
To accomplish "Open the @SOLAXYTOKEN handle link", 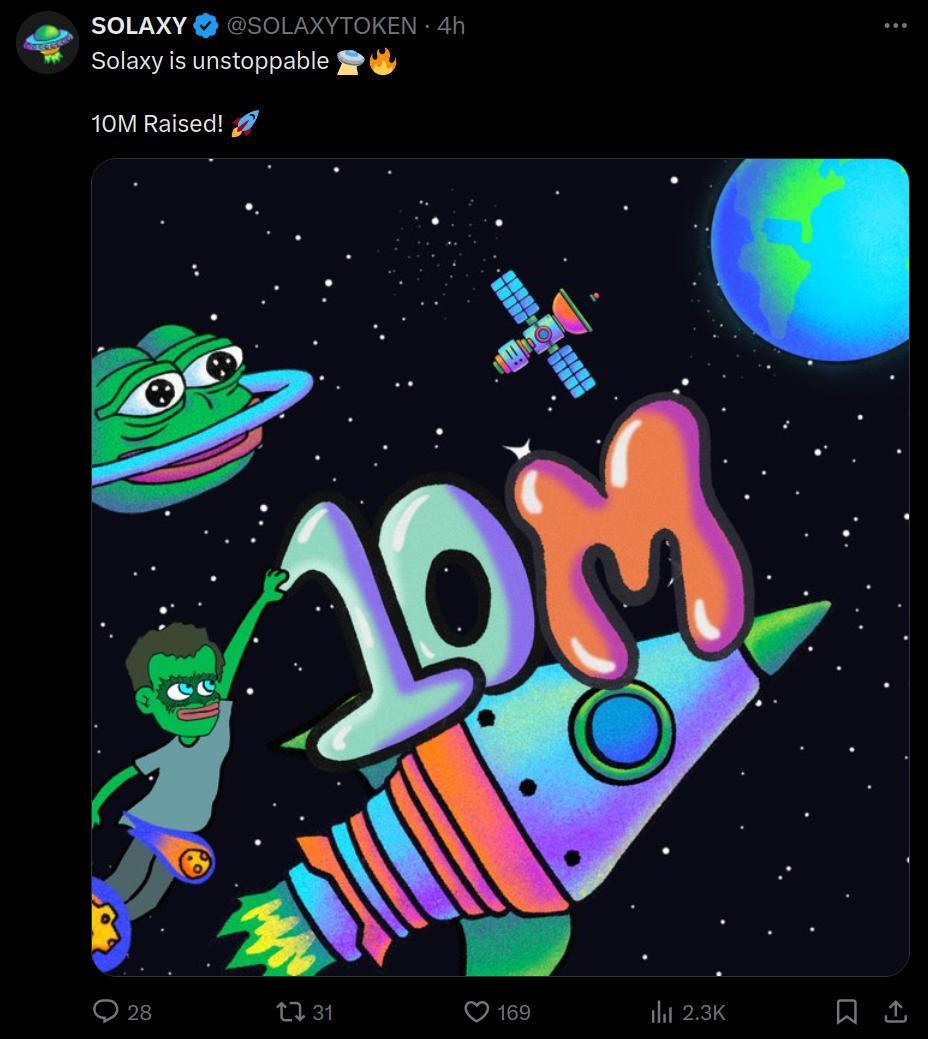I will tap(321, 26).
